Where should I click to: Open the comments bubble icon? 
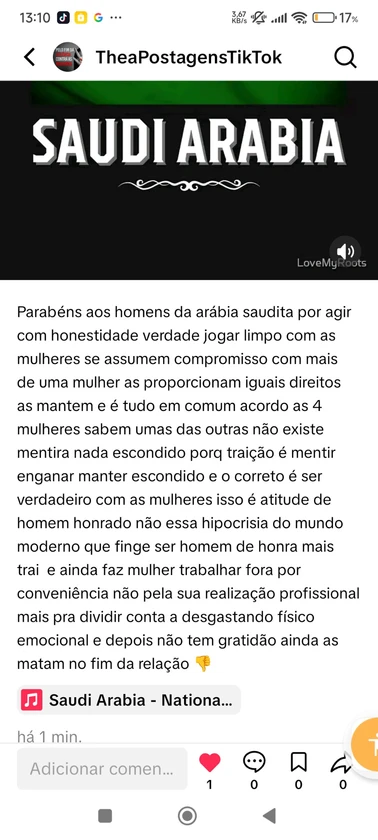pyautogui.click(x=254, y=762)
